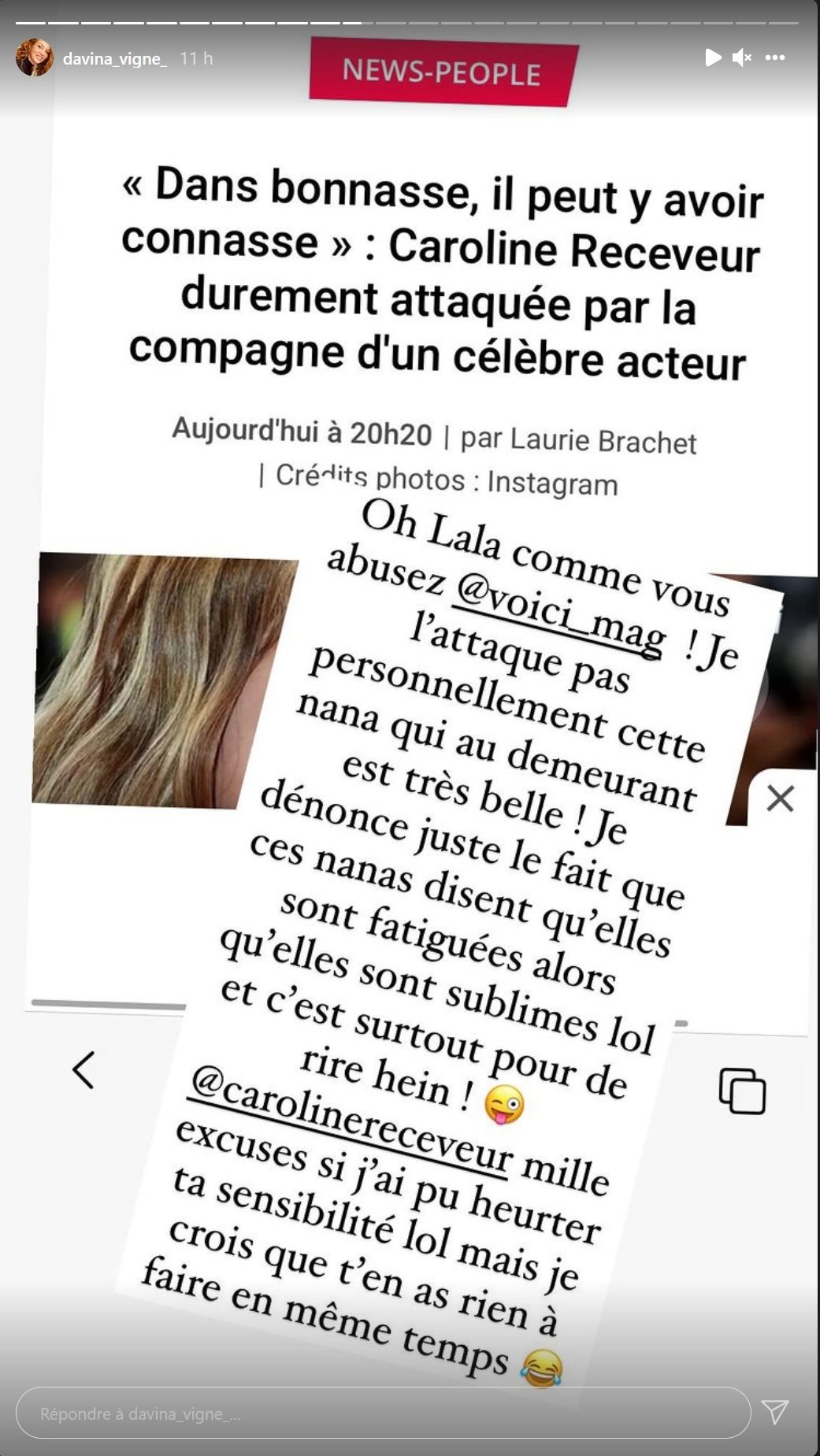
Task: Share the story via send icon
Action: (x=775, y=1412)
